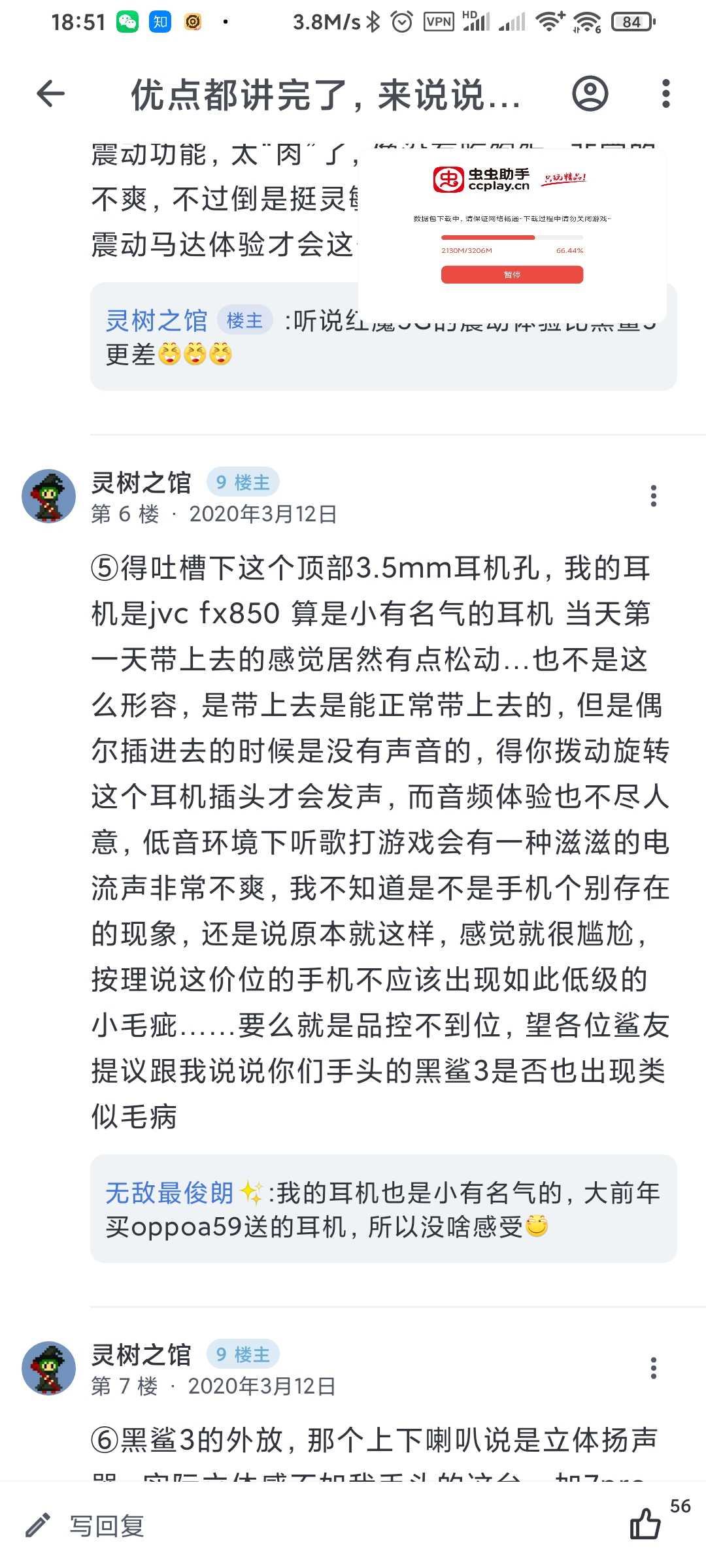The image size is (706, 1568).
Task: Open the profile icon in the app bar
Action: (x=590, y=93)
